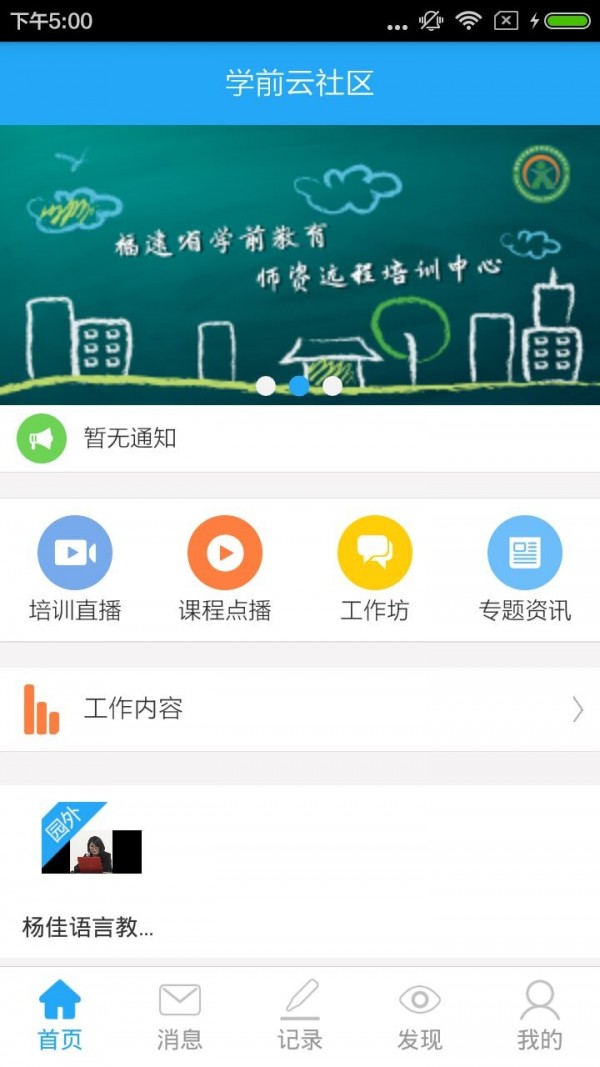Switch to the 消息 tab
Screen dimensions: 600x1067
coord(180,1015)
